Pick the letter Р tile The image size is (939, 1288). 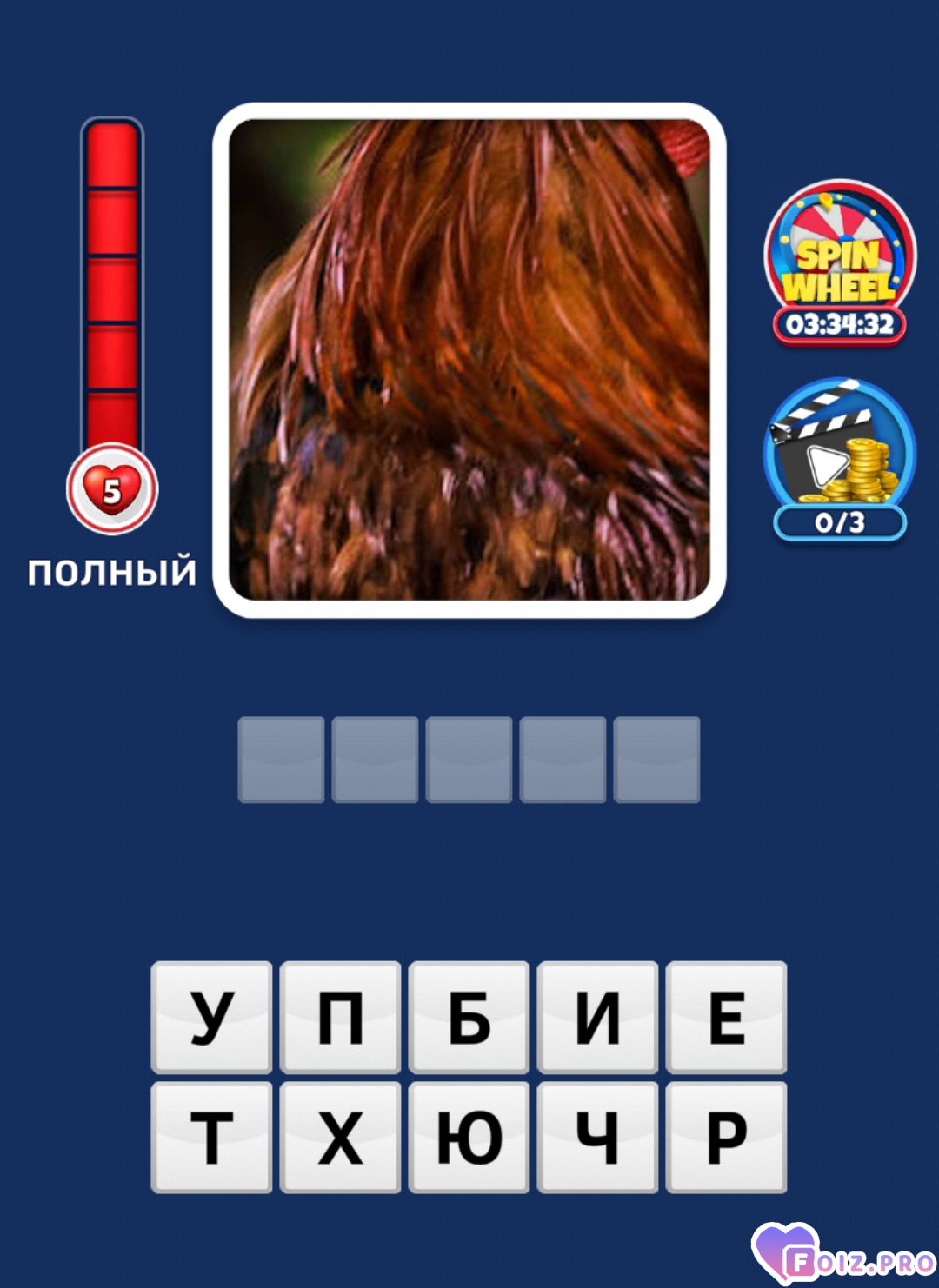pos(726,1137)
